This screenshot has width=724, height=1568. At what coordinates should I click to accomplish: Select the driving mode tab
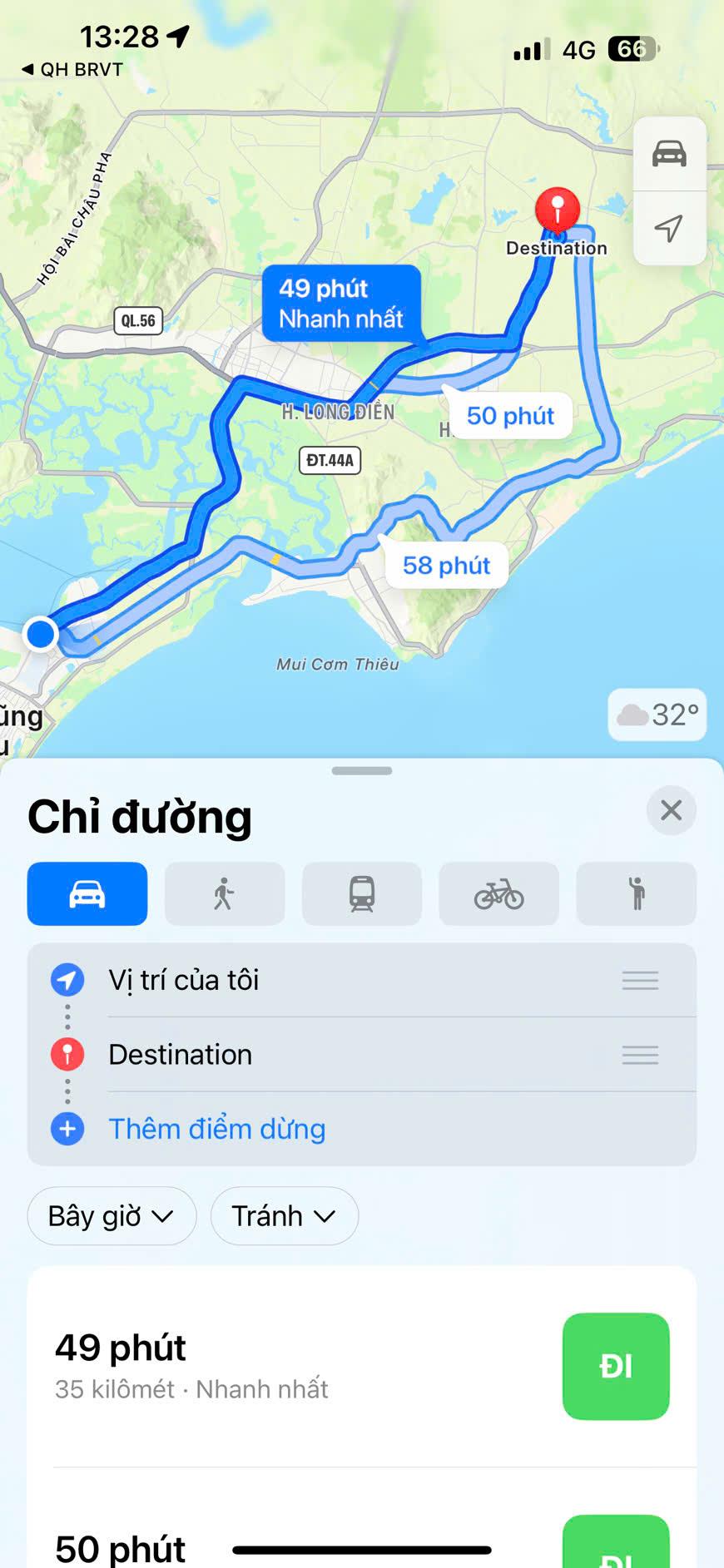pyautogui.click(x=87, y=894)
